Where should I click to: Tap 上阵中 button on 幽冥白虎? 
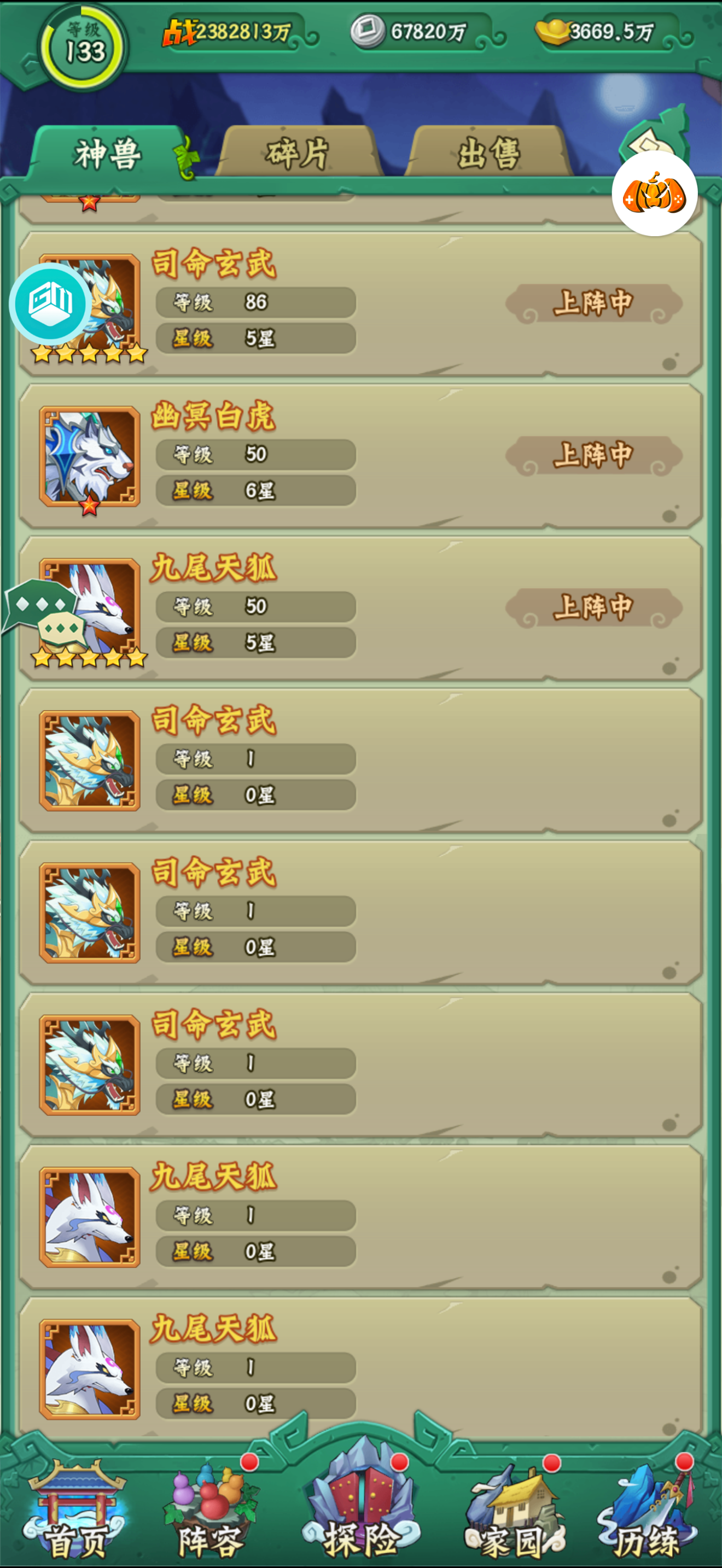[x=593, y=455]
